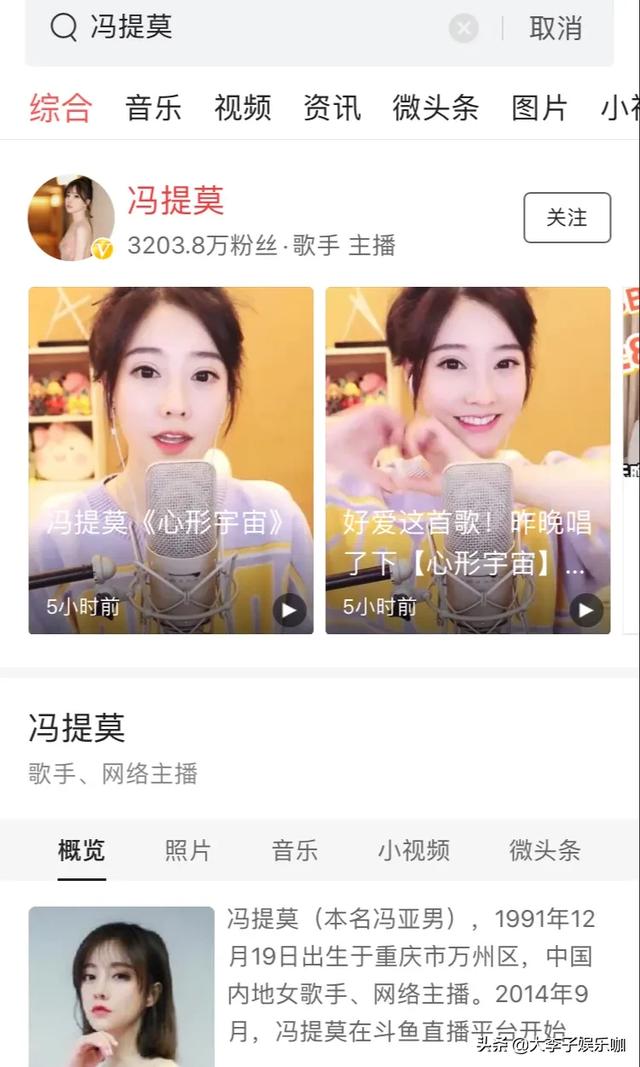
Task: Select the 微头条 top tab
Action: point(435,108)
